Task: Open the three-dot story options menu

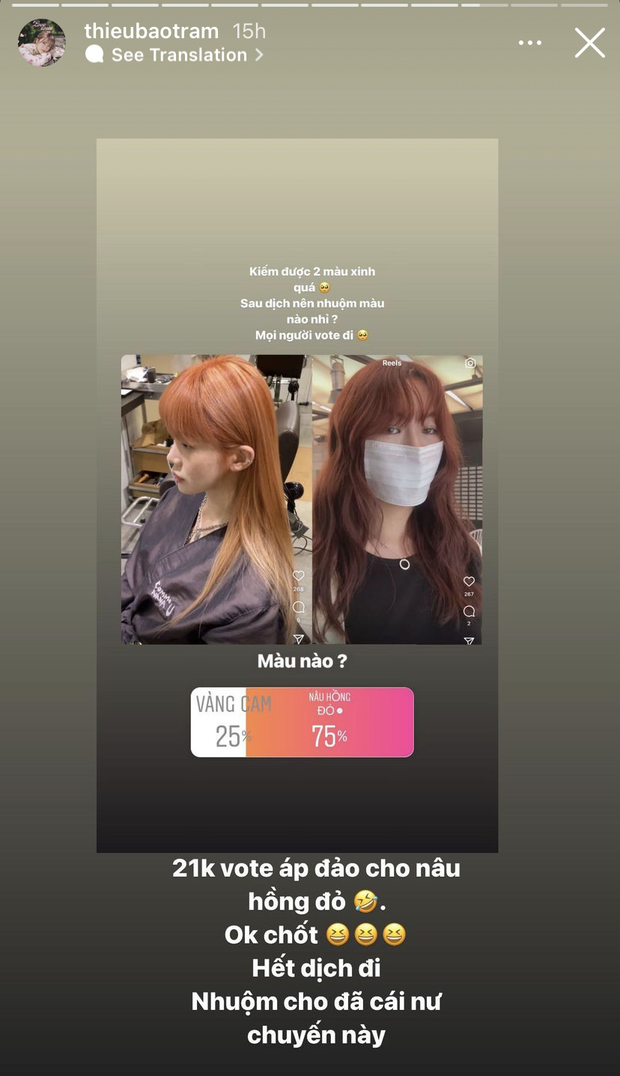Action: [530, 43]
